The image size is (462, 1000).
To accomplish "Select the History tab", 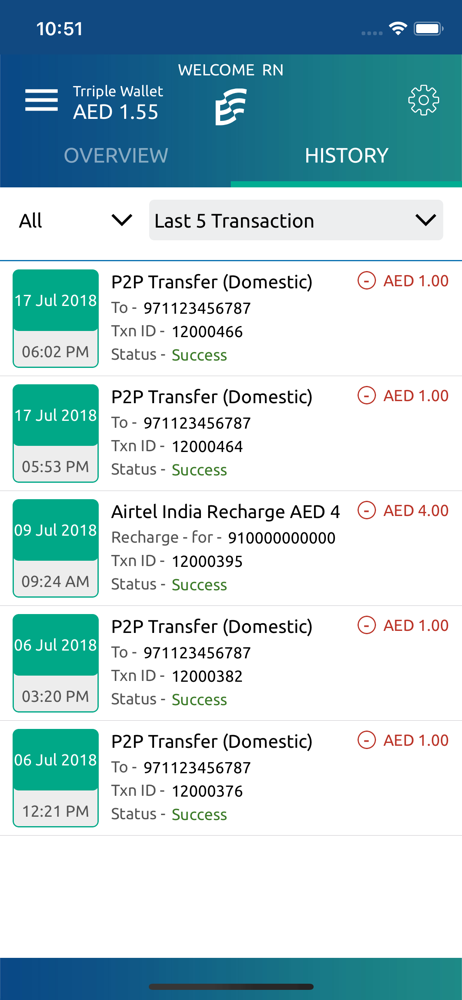I will (346, 155).
